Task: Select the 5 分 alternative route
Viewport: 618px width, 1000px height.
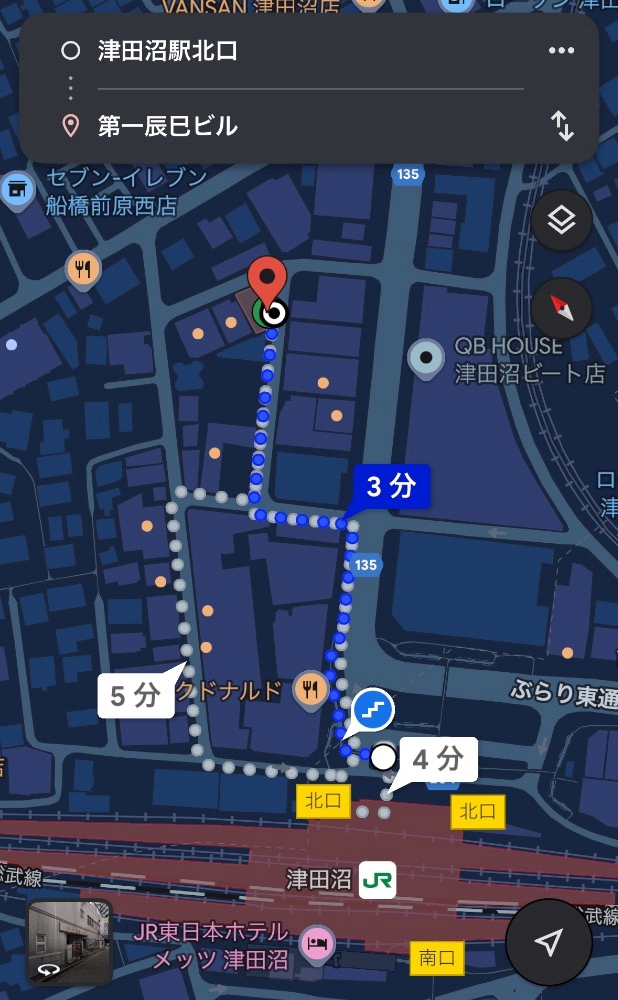Action: [135, 696]
